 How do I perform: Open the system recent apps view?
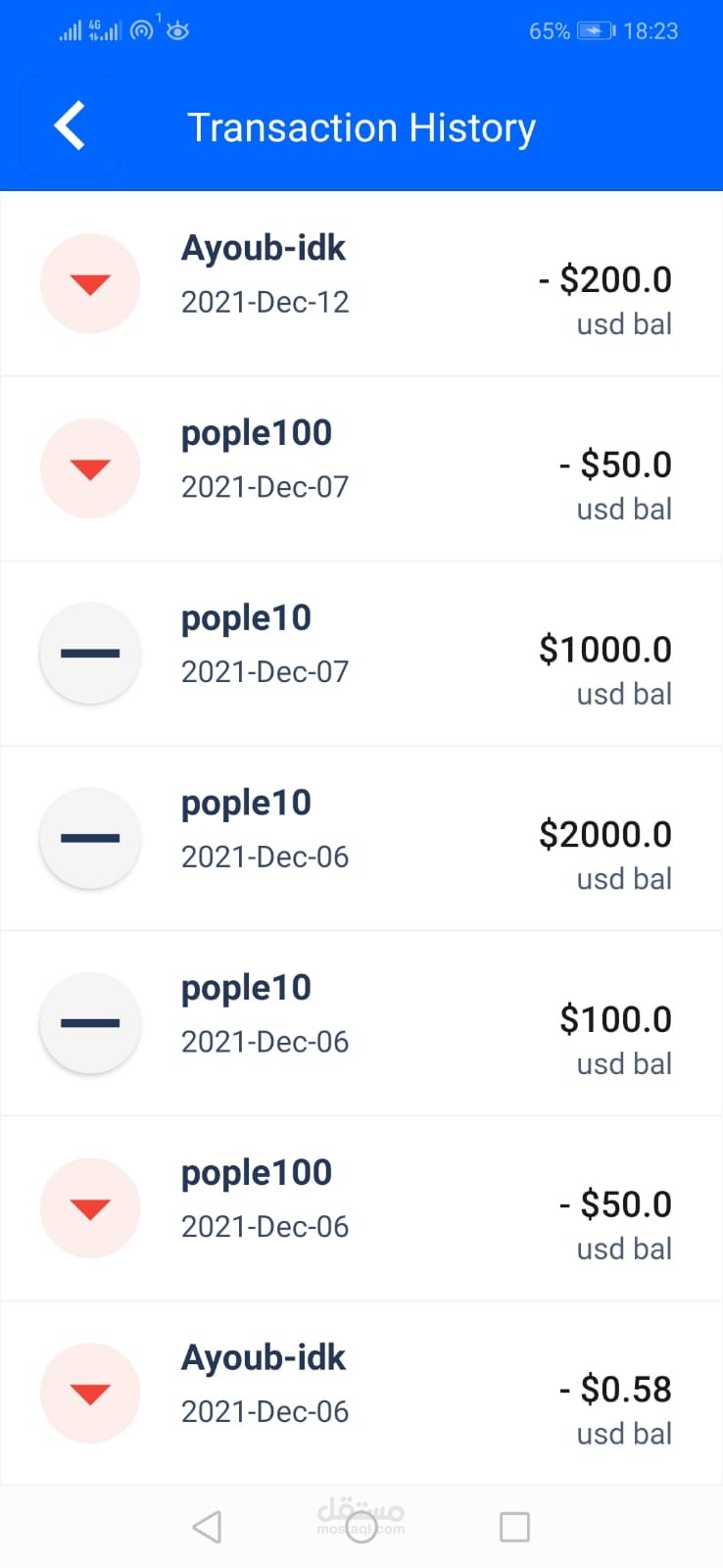point(514,1527)
